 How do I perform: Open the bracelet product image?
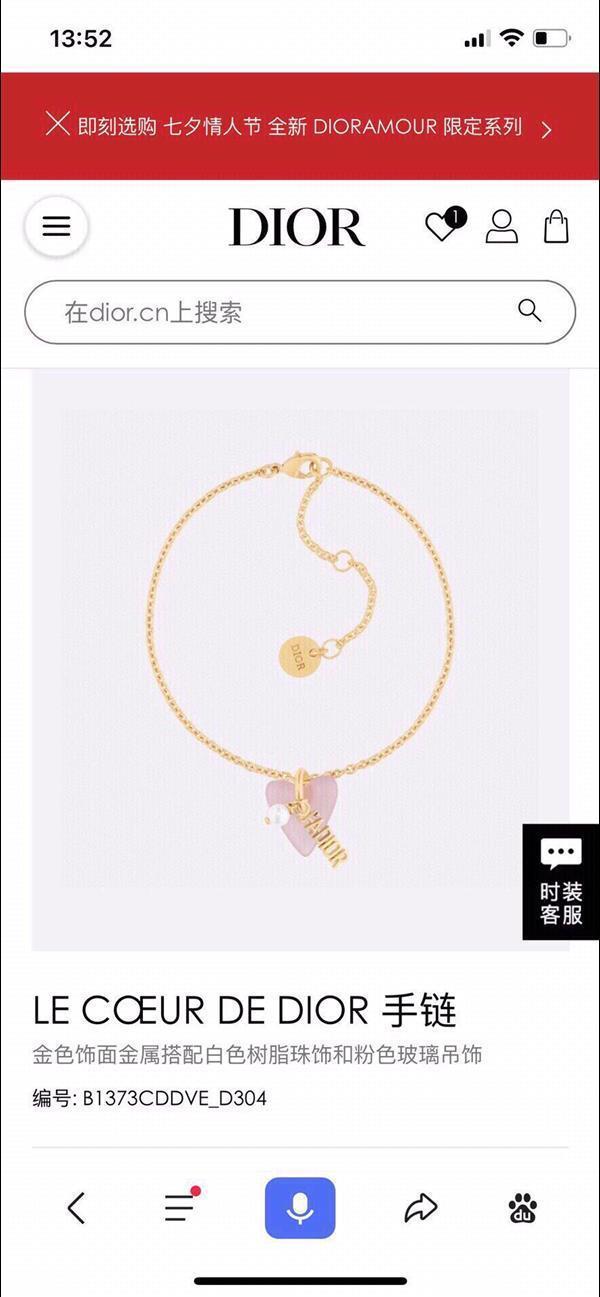pos(300,660)
